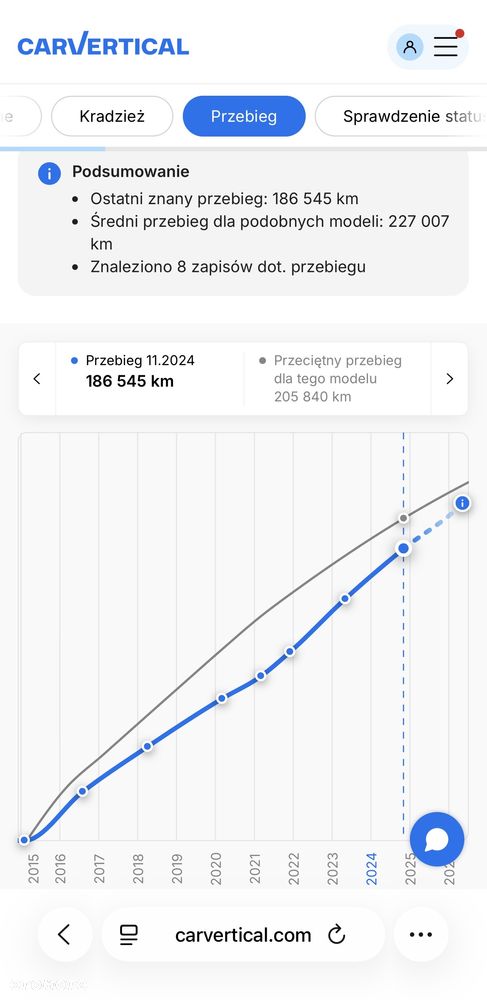Image resolution: width=487 pixels, height=1000 pixels.
Task: Open the chat support bubble
Action: 437,839
